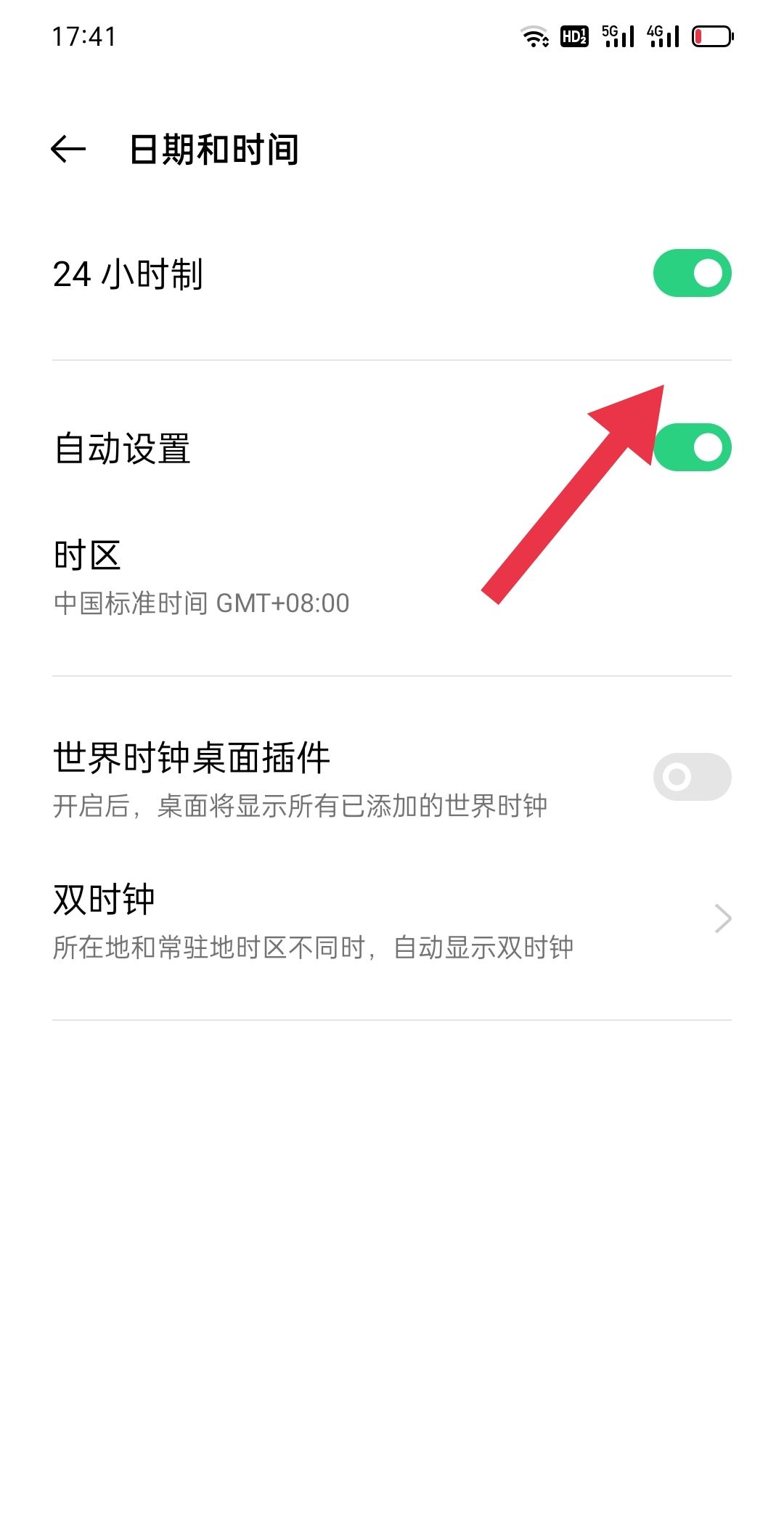Open the 时区 setting row
The width and height of the screenshot is (784, 1516).
202,577
